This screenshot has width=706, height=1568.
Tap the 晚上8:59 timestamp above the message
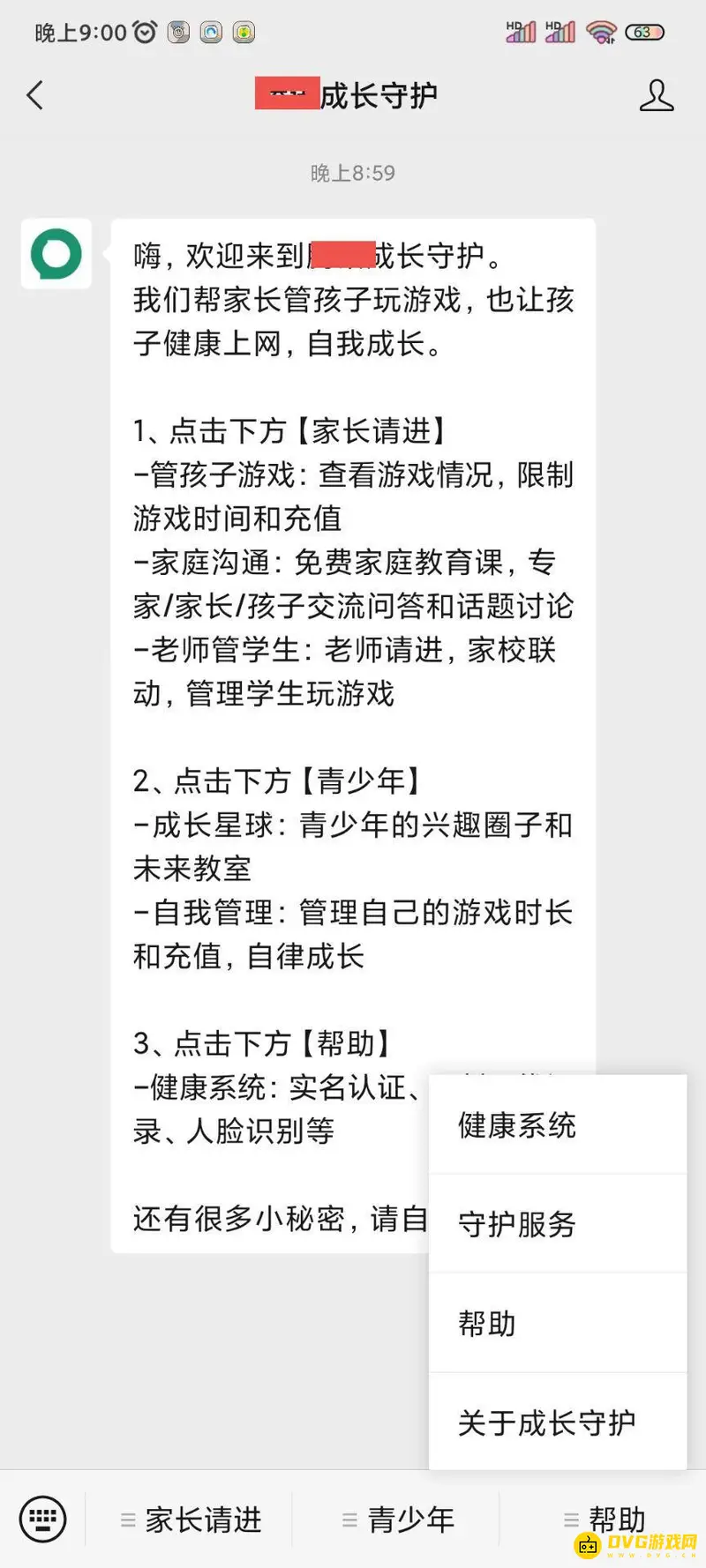[353, 173]
